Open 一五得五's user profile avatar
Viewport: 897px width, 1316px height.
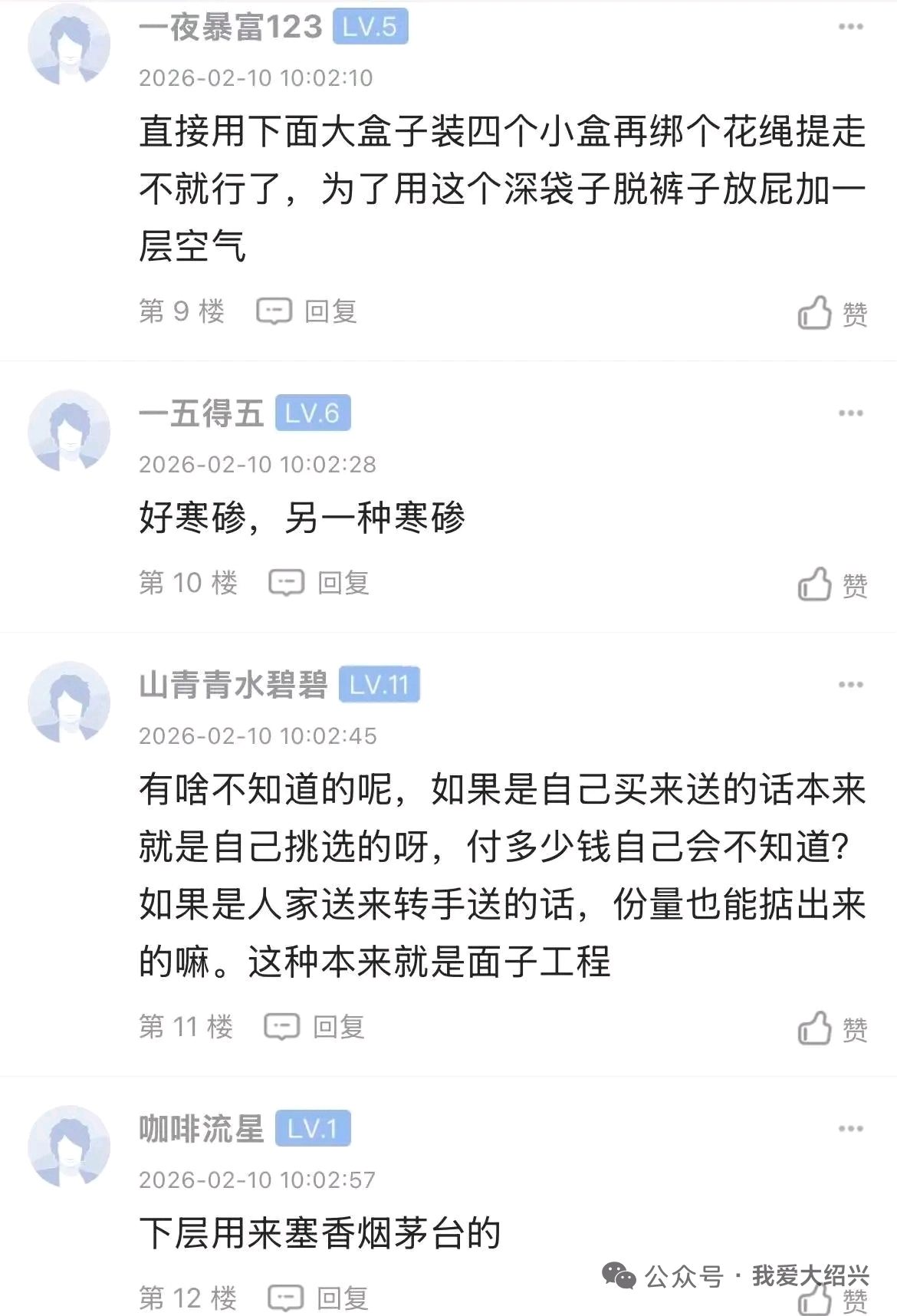pos(69,430)
